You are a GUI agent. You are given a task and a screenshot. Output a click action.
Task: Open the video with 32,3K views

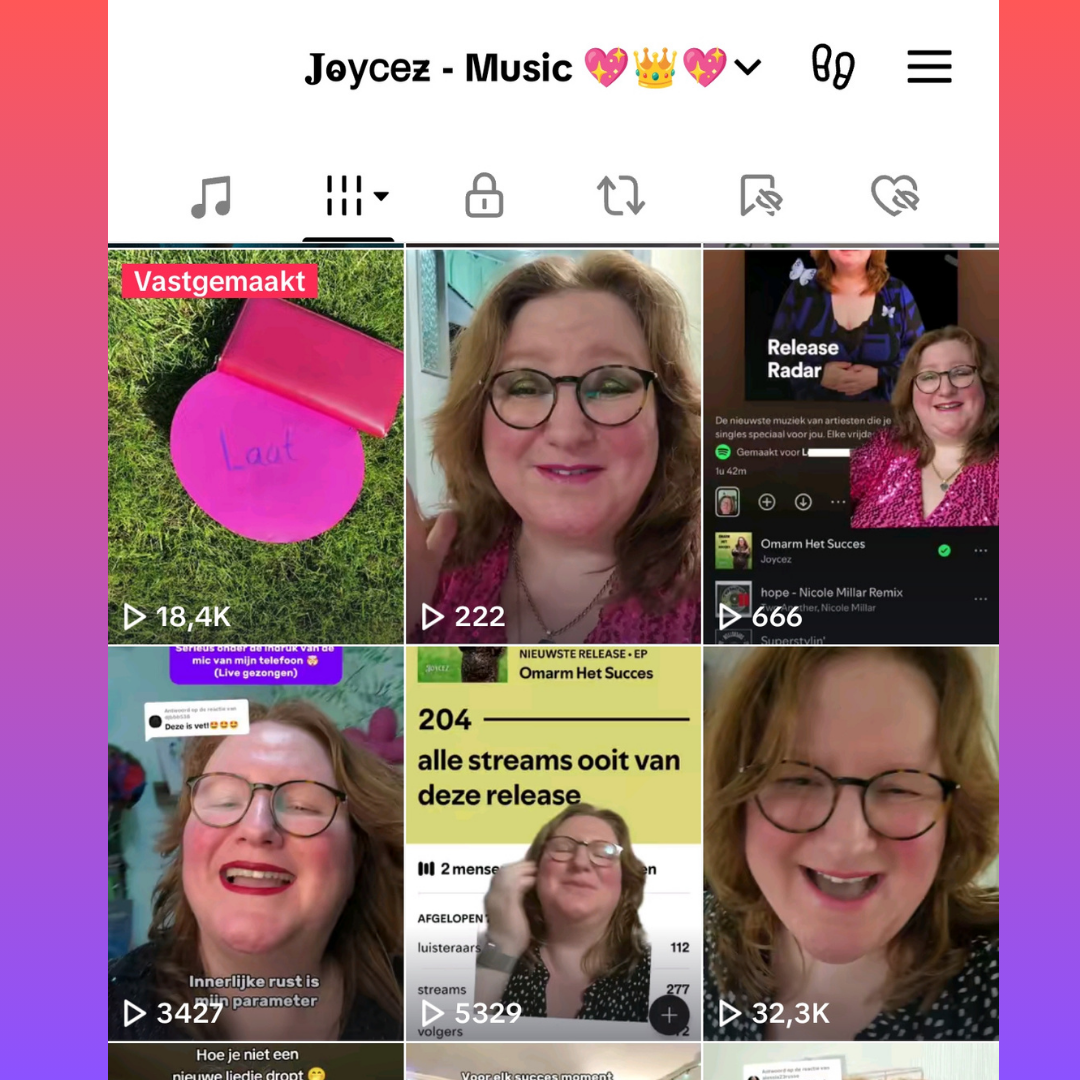(851, 843)
